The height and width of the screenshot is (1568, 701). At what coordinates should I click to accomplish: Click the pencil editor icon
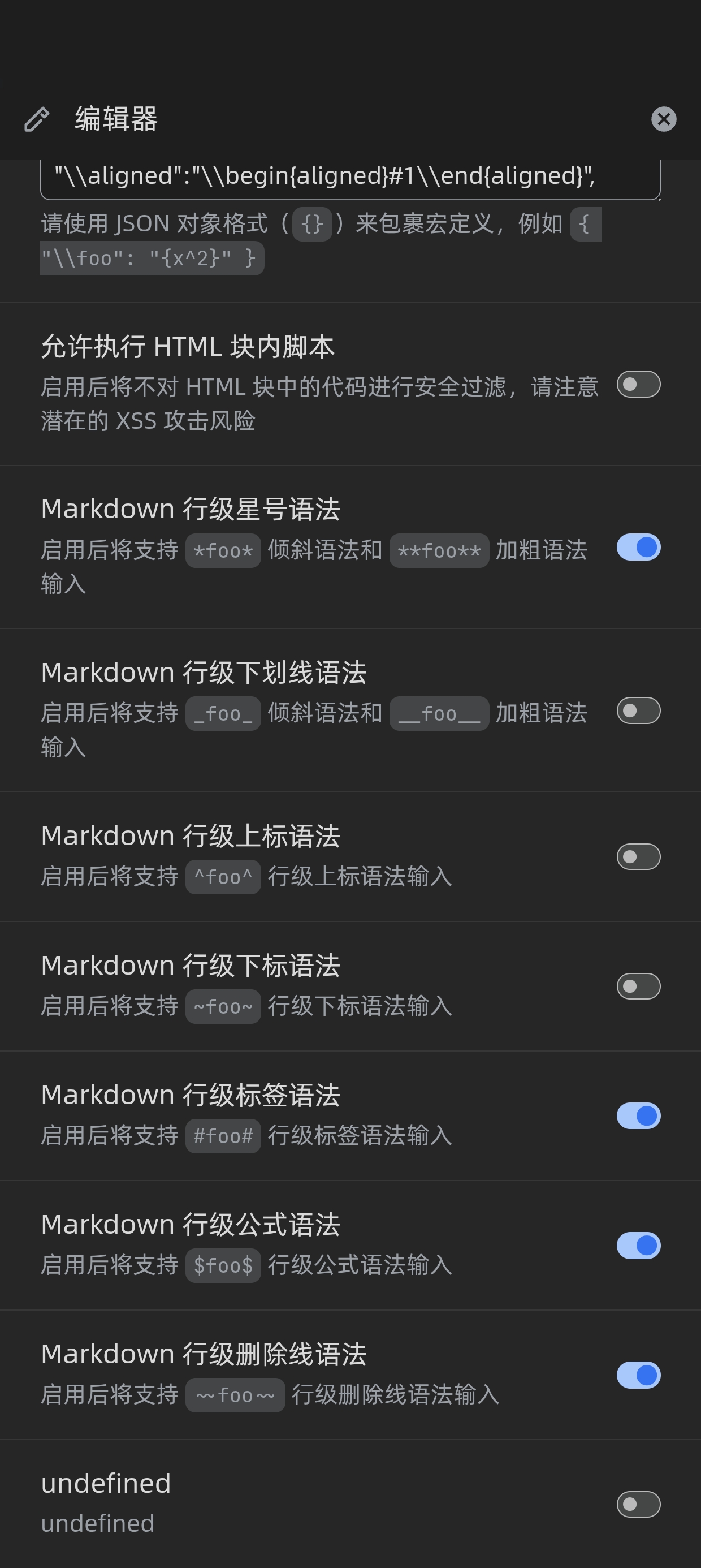point(37,119)
